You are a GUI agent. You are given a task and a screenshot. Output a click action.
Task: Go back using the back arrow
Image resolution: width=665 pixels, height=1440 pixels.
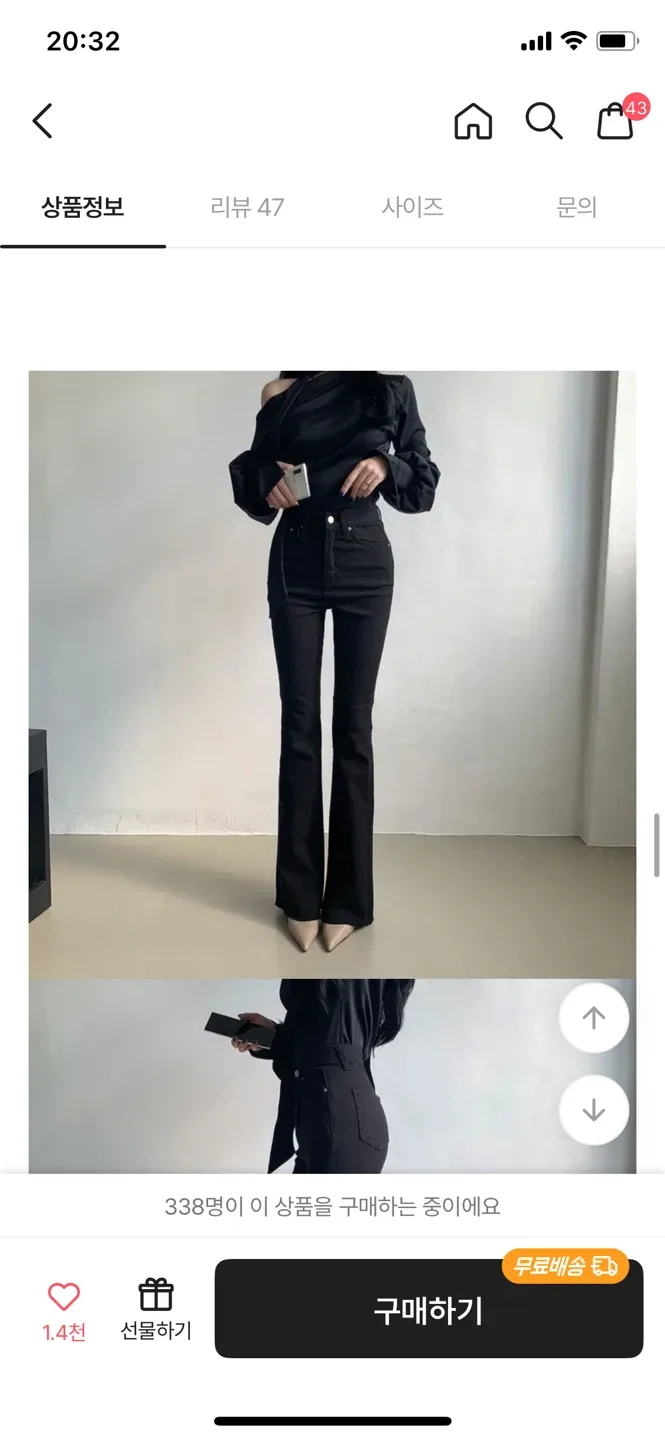[x=42, y=121]
